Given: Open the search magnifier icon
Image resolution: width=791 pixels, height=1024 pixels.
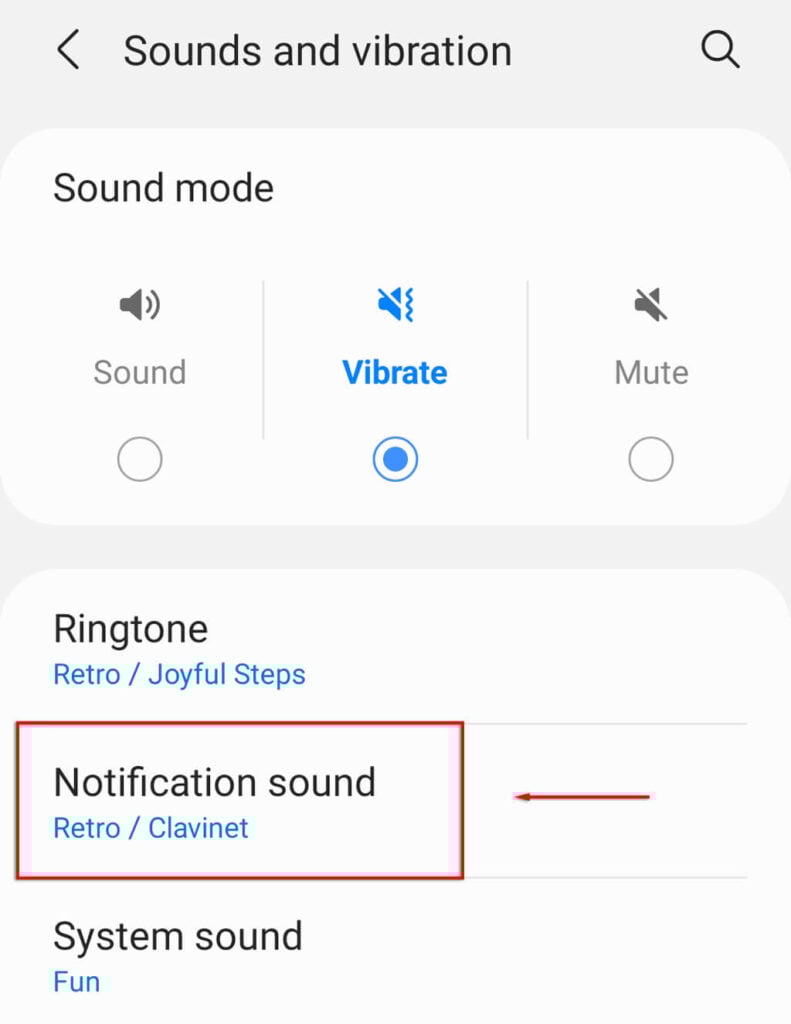Looking at the screenshot, I should point(720,50).
